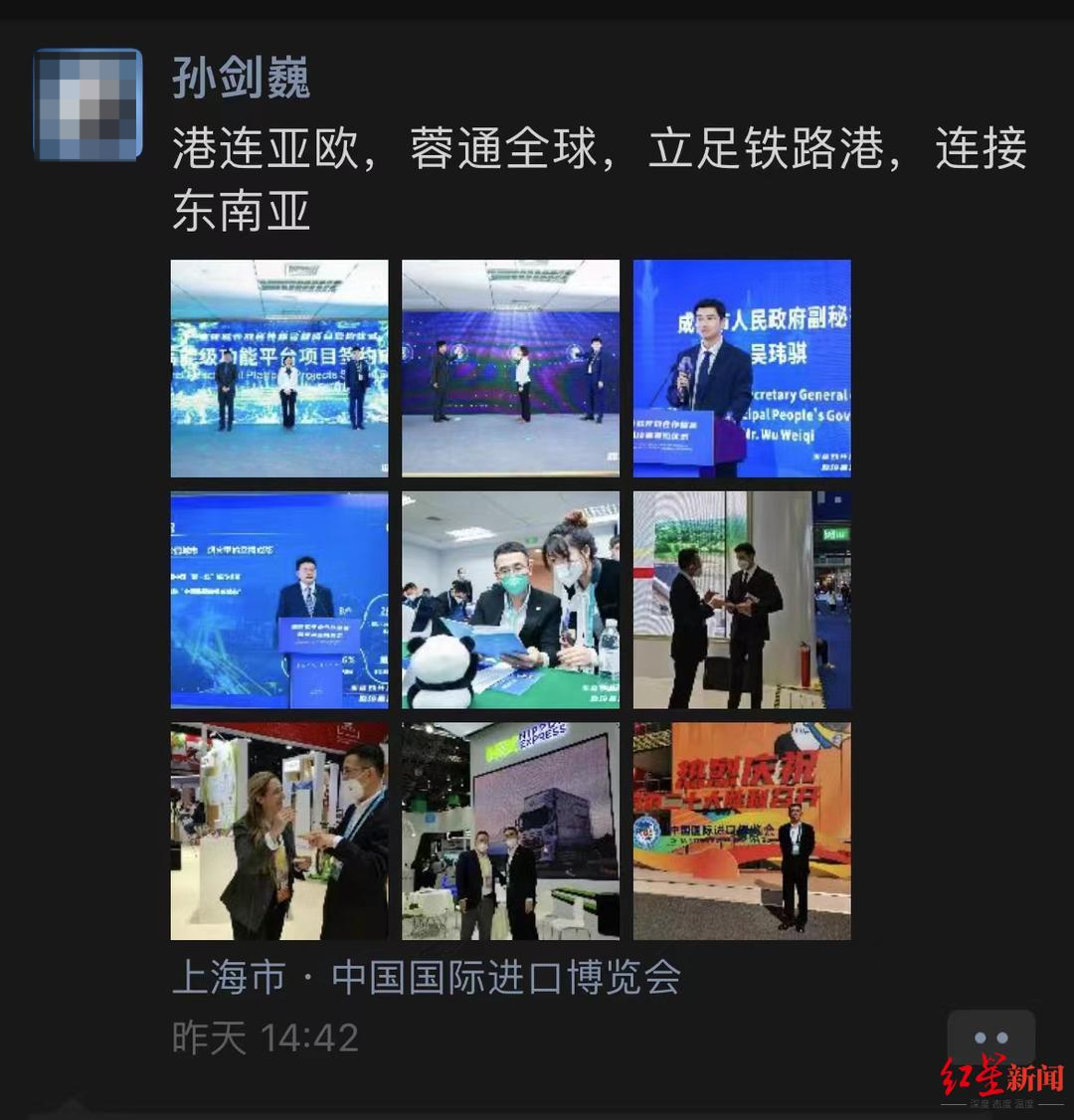Open the two-dot like and comment button
Viewport: 1074px width, 1120px height.
[990, 1038]
